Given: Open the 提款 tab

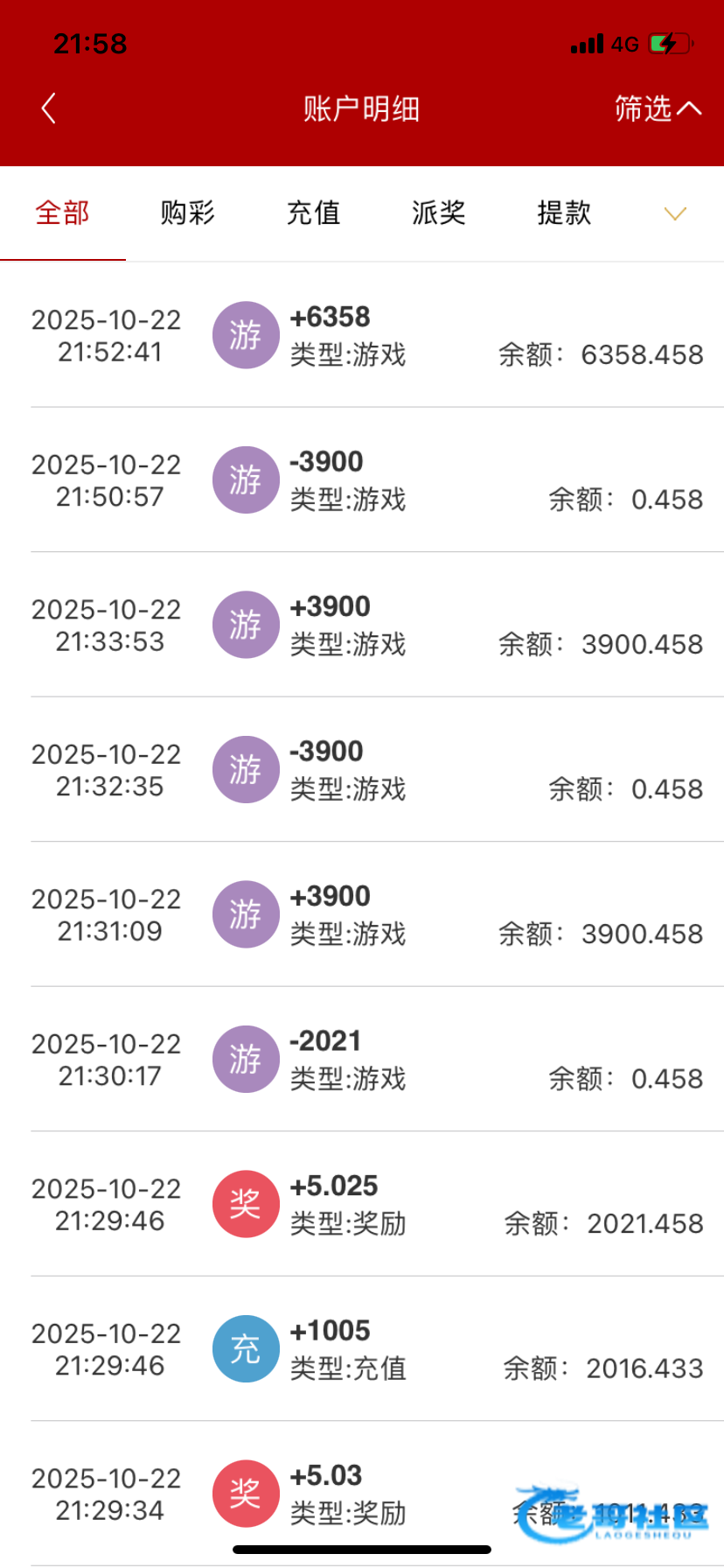Looking at the screenshot, I should point(564,213).
